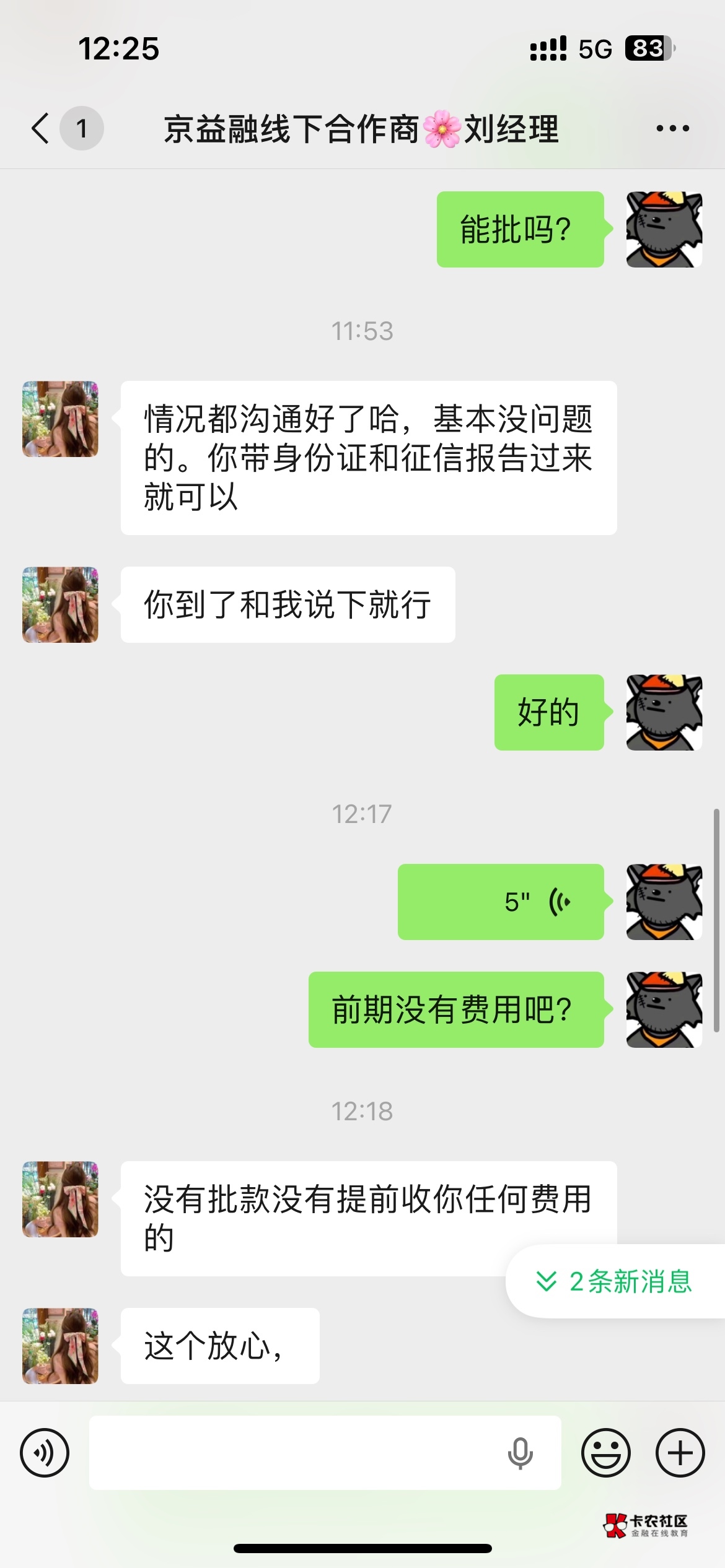This screenshot has height=1568, width=725.
Task: Jump to the 2 new messages
Action: [x=615, y=1281]
